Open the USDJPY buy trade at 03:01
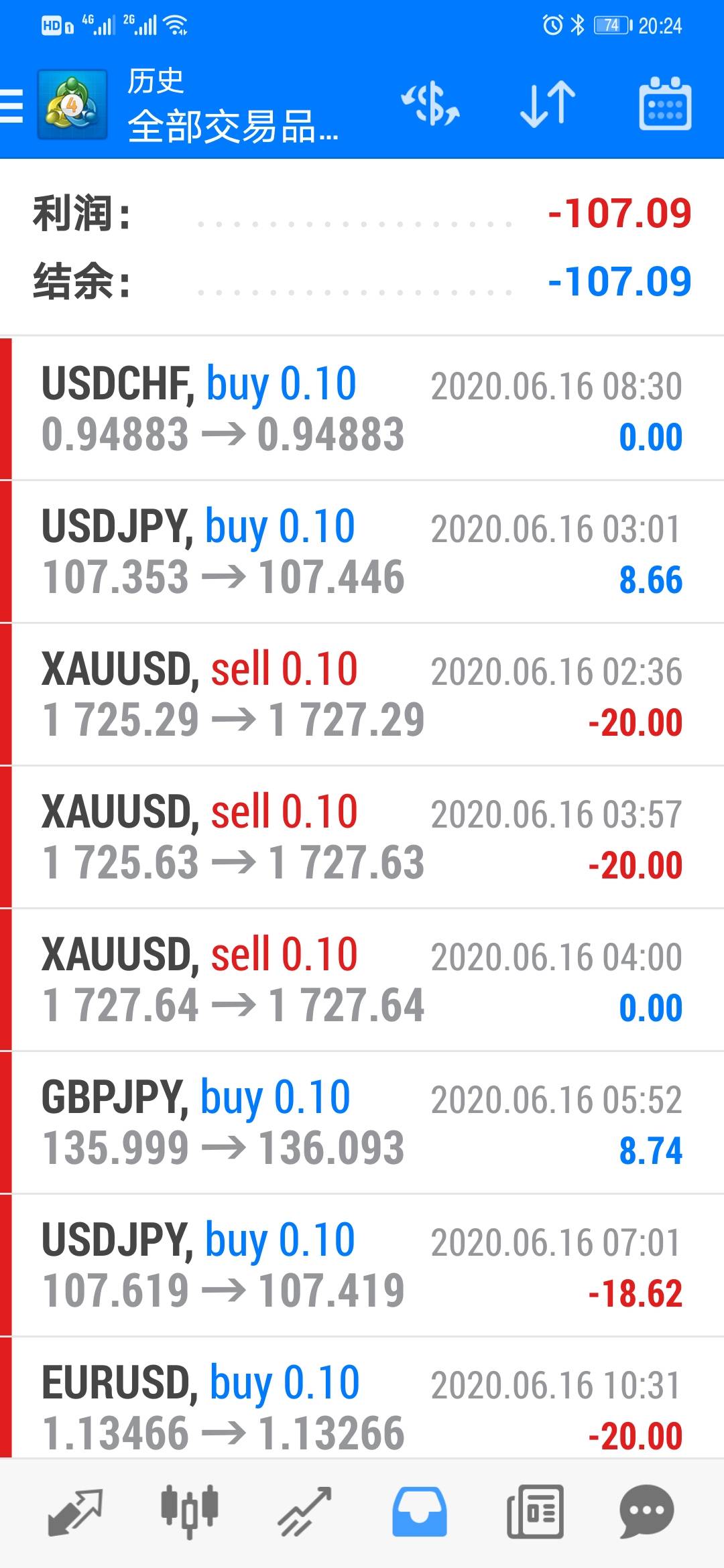This screenshot has width=724, height=1568. 362,551
